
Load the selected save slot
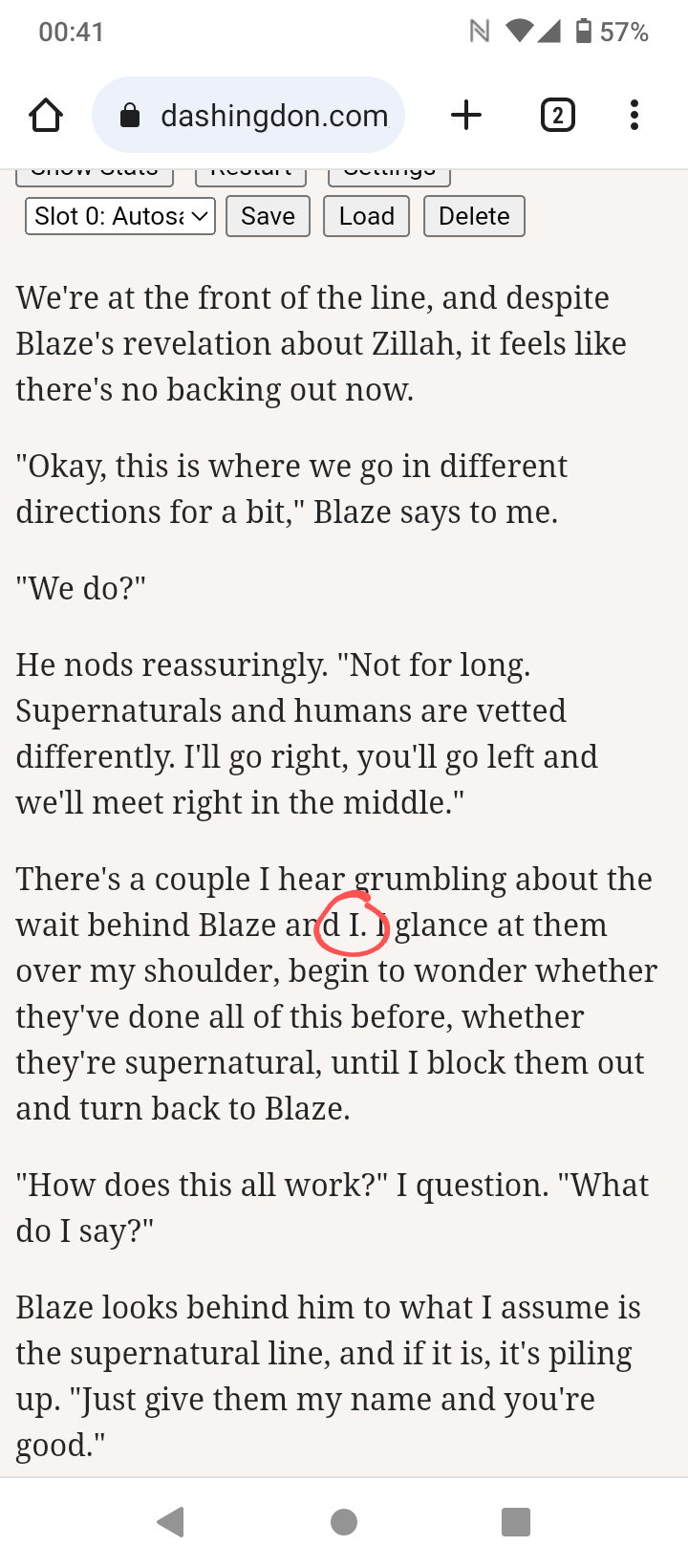pos(367,216)
